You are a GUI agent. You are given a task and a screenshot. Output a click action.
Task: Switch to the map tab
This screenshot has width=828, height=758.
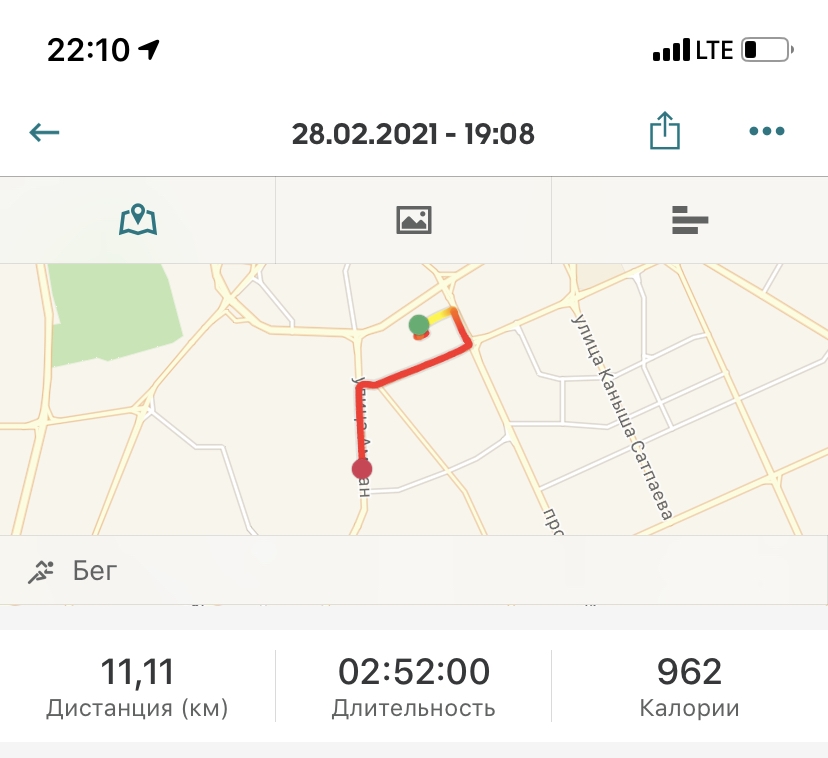[x=138, y=219]
